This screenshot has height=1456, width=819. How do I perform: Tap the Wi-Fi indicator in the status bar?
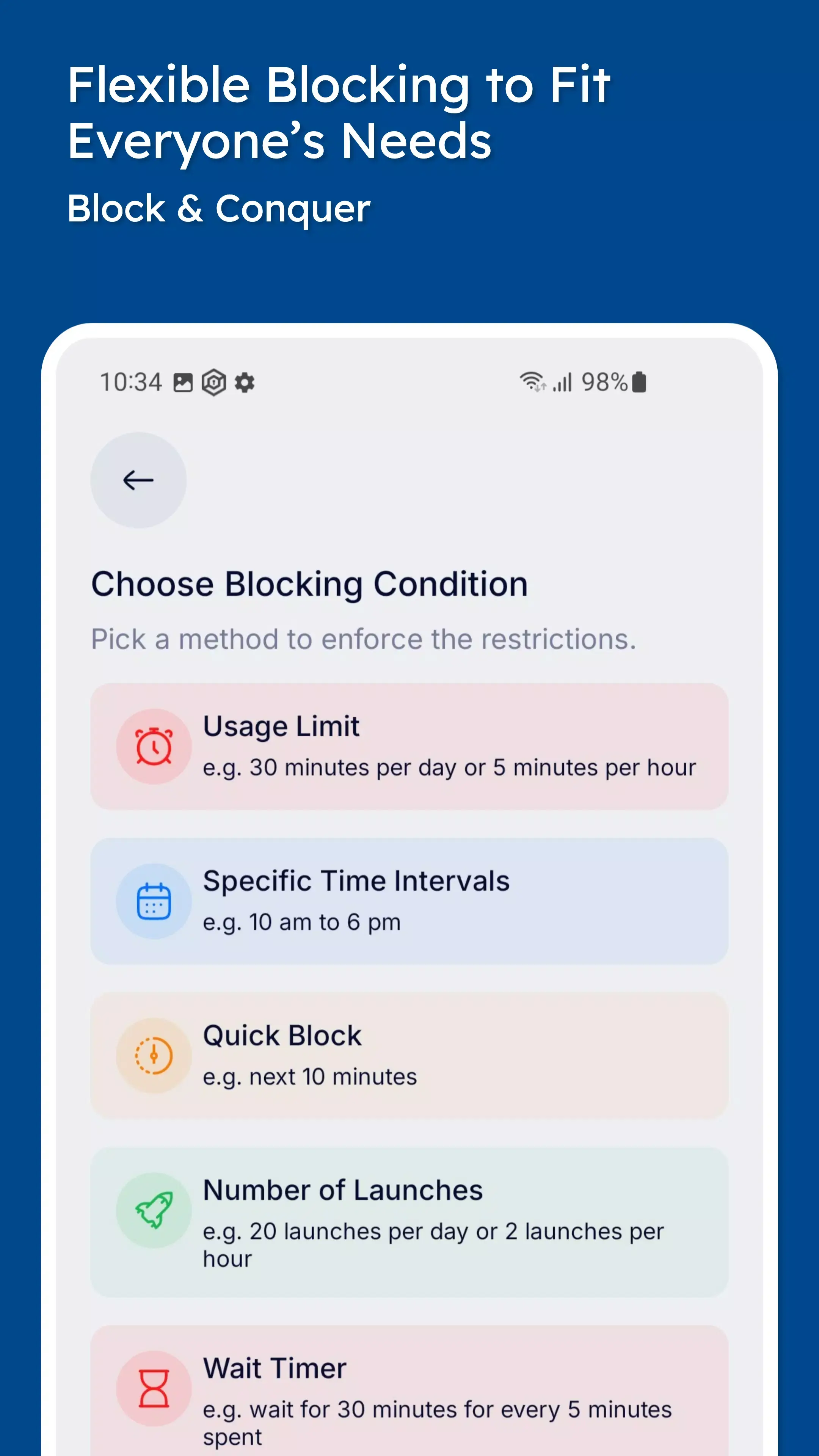[533, 382]
